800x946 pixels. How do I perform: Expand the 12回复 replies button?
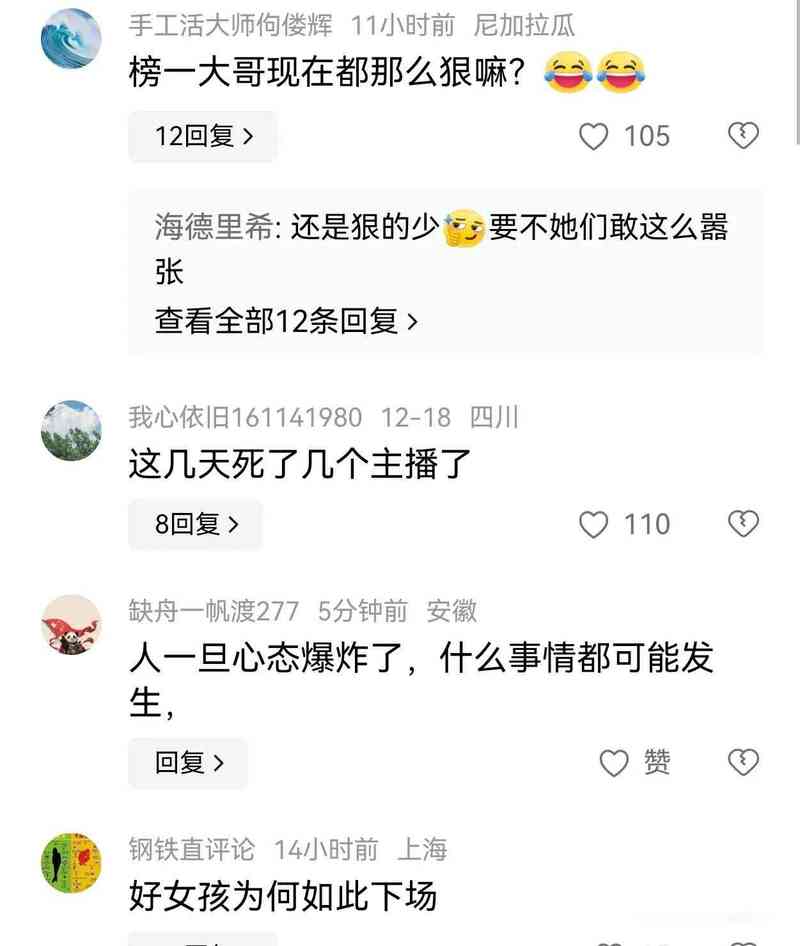click(203, 137)
